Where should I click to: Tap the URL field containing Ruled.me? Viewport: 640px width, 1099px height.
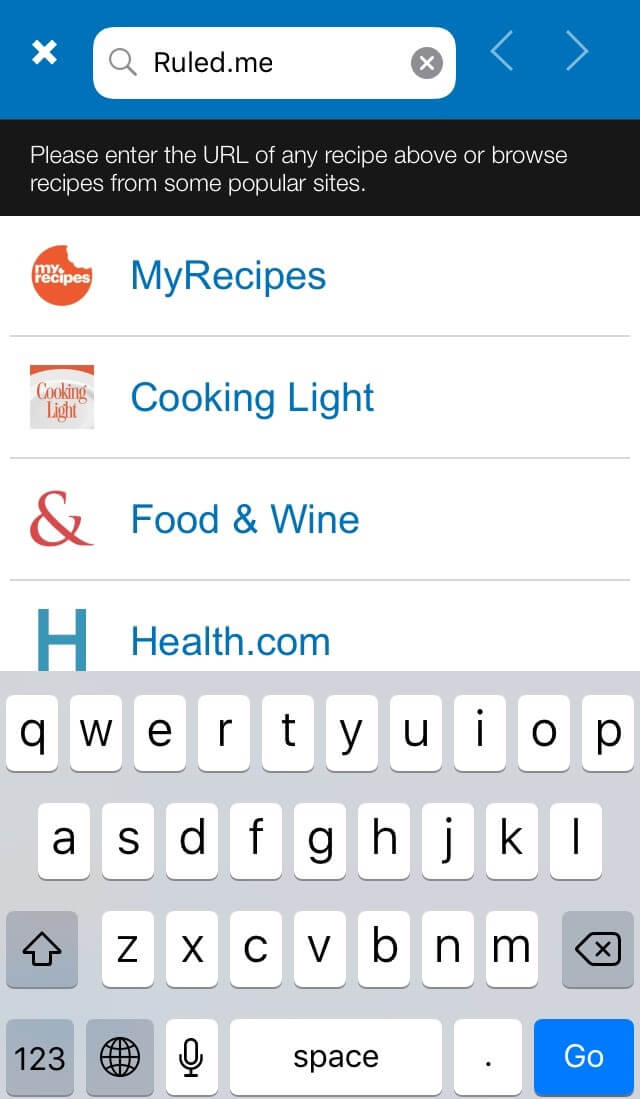point(274,63)
